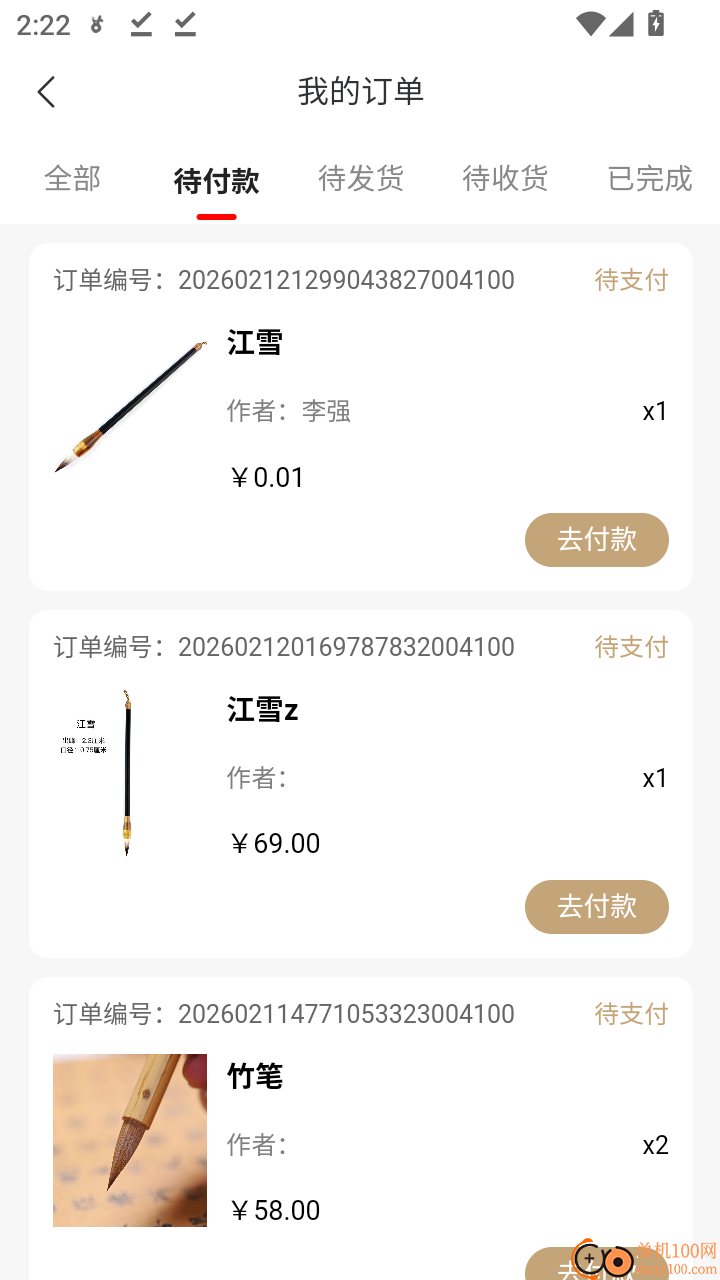Image resolution: width=720 pixels, height=1280 pixels.
Task: Open the 待发货 tab
Action: click(361, 178)
